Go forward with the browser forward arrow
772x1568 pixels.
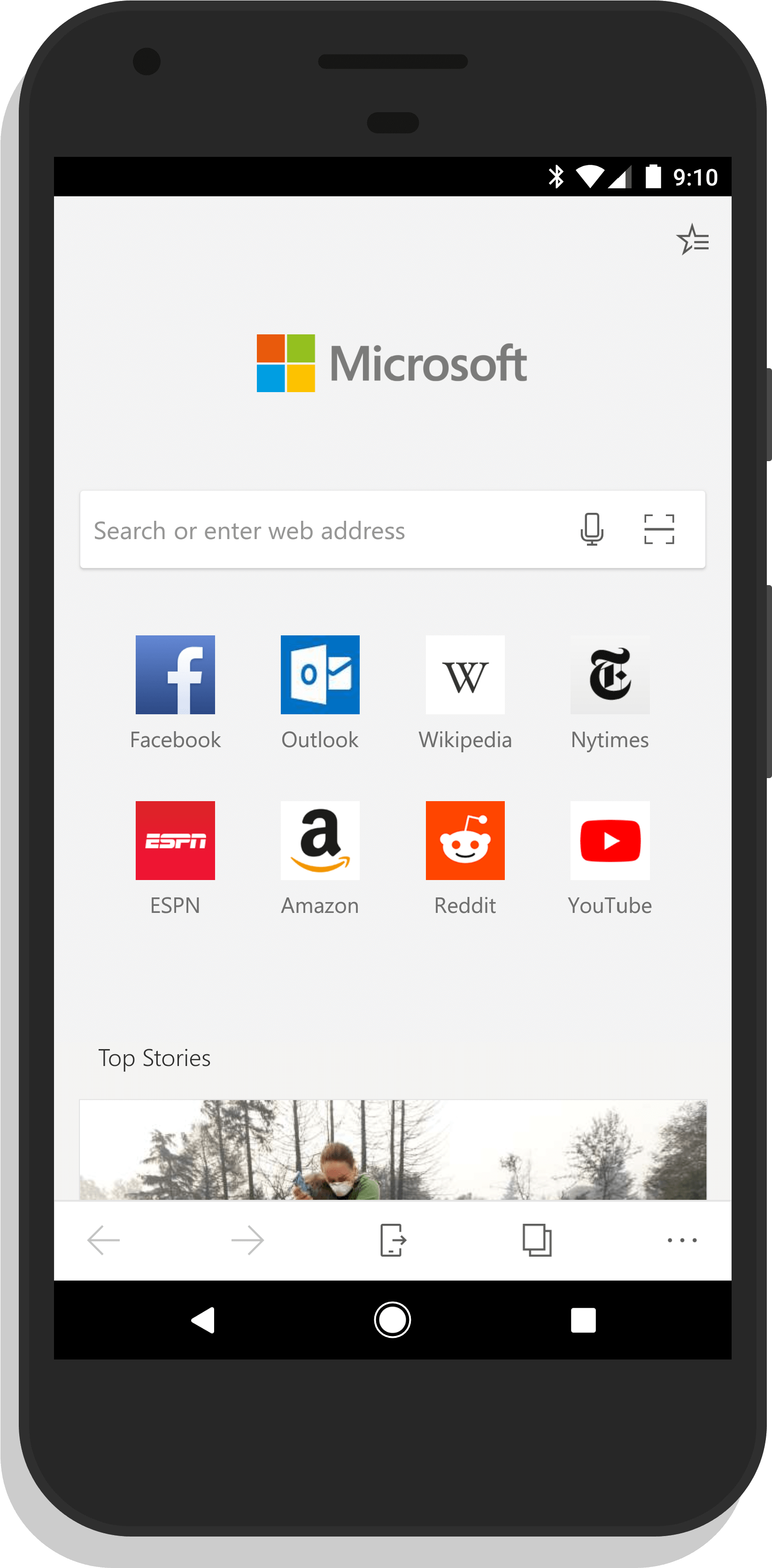[248, 1240]
